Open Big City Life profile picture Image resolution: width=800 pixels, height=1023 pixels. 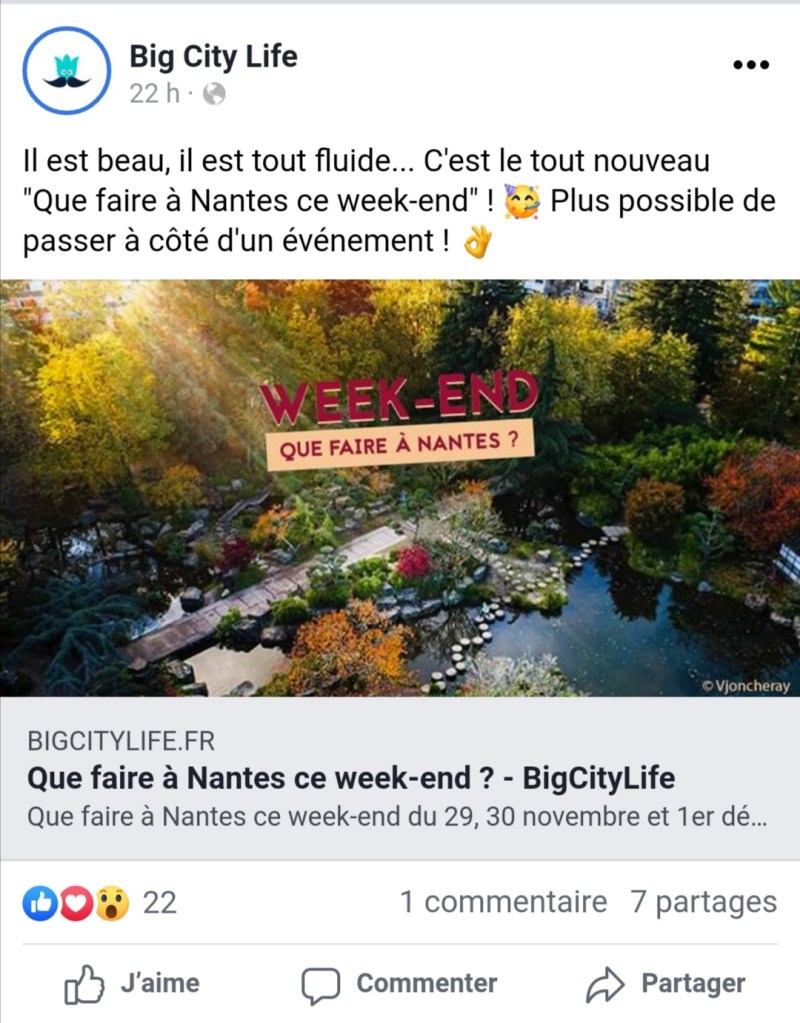(66, 70)
